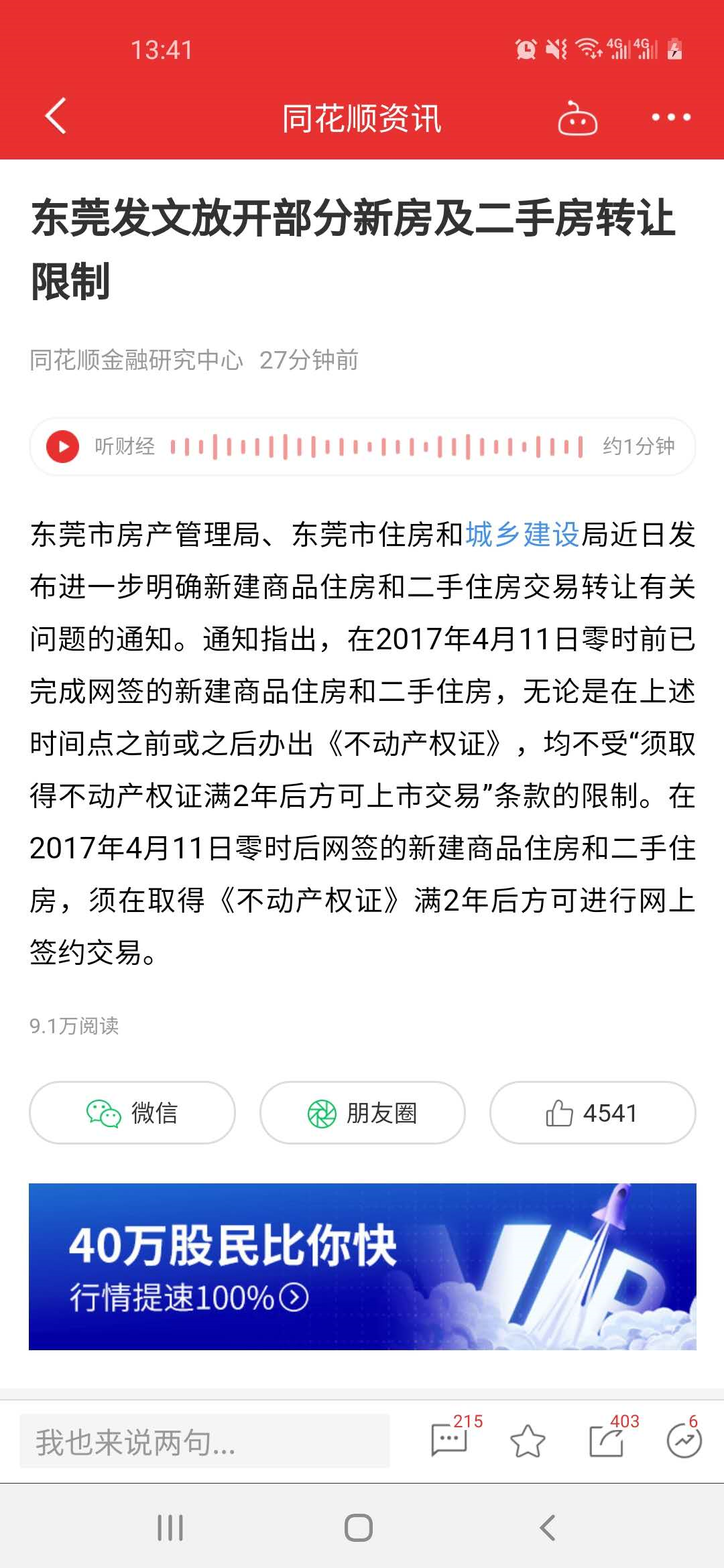
Task: Open the three-dot overflow menu
Action: click(670, 117)
